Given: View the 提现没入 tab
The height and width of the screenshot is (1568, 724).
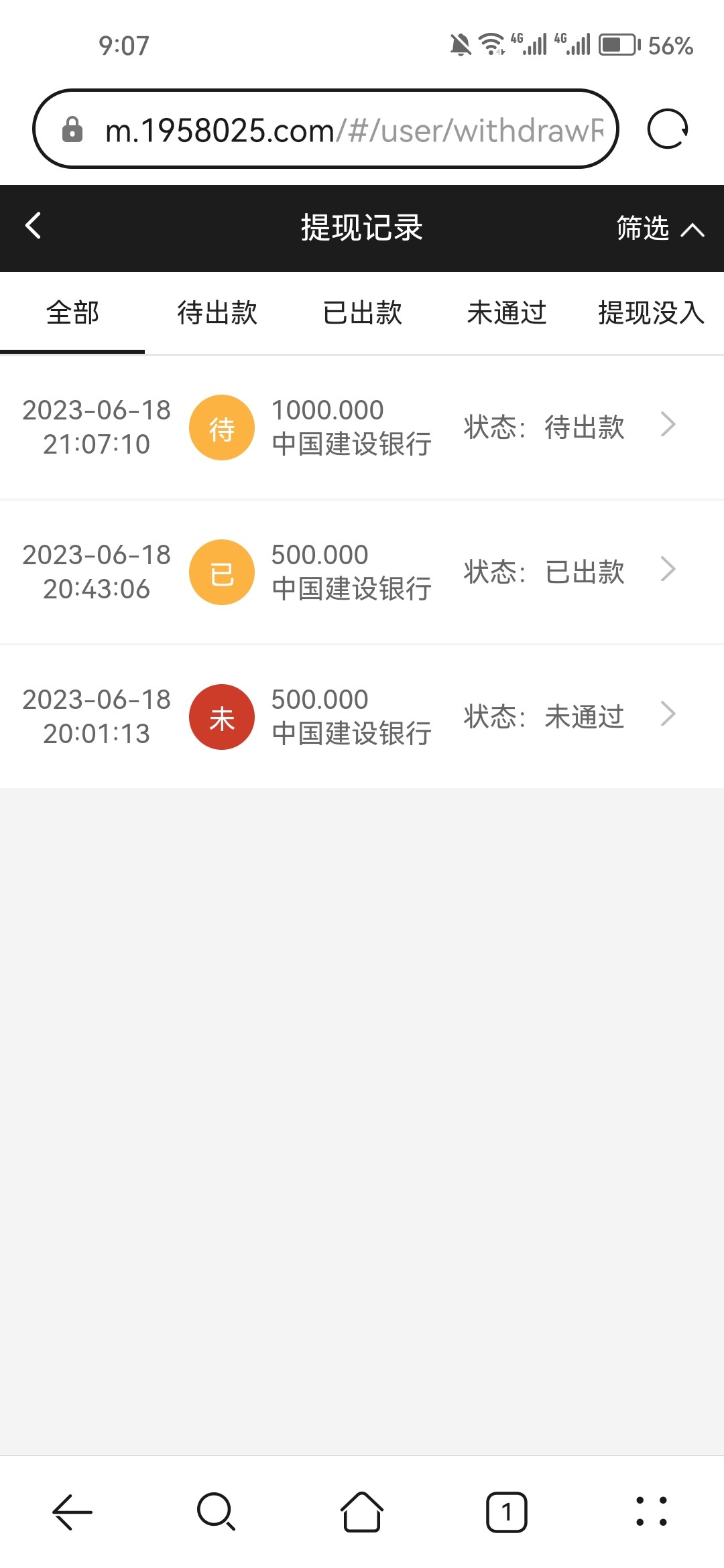Looking at the screenshot, I should 650,313.
